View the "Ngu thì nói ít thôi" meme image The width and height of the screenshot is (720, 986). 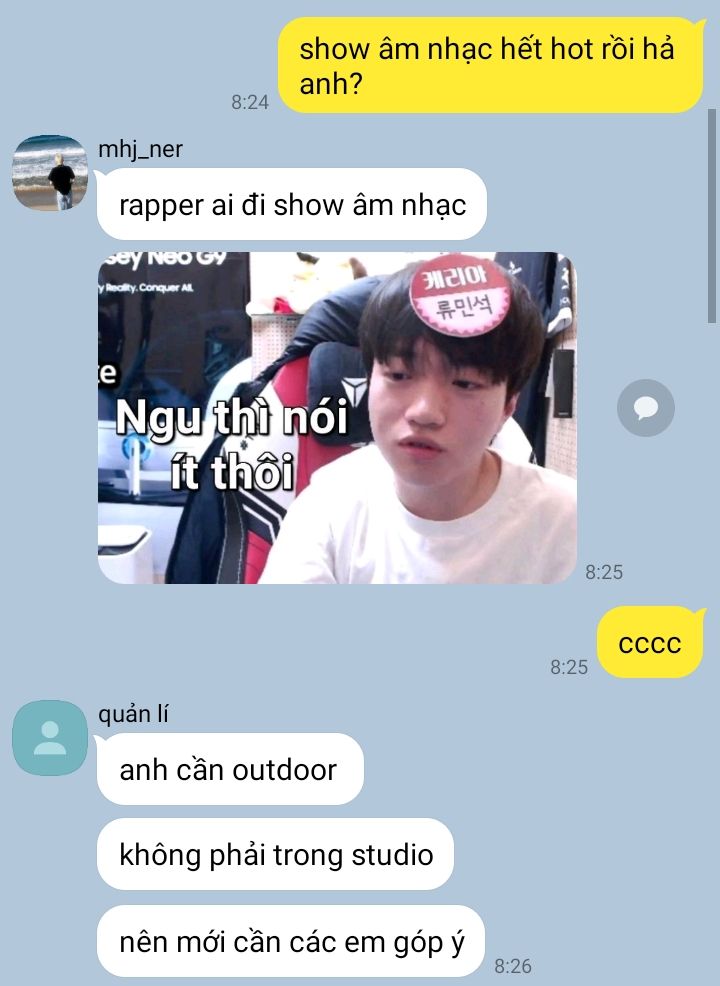(337, 417)
